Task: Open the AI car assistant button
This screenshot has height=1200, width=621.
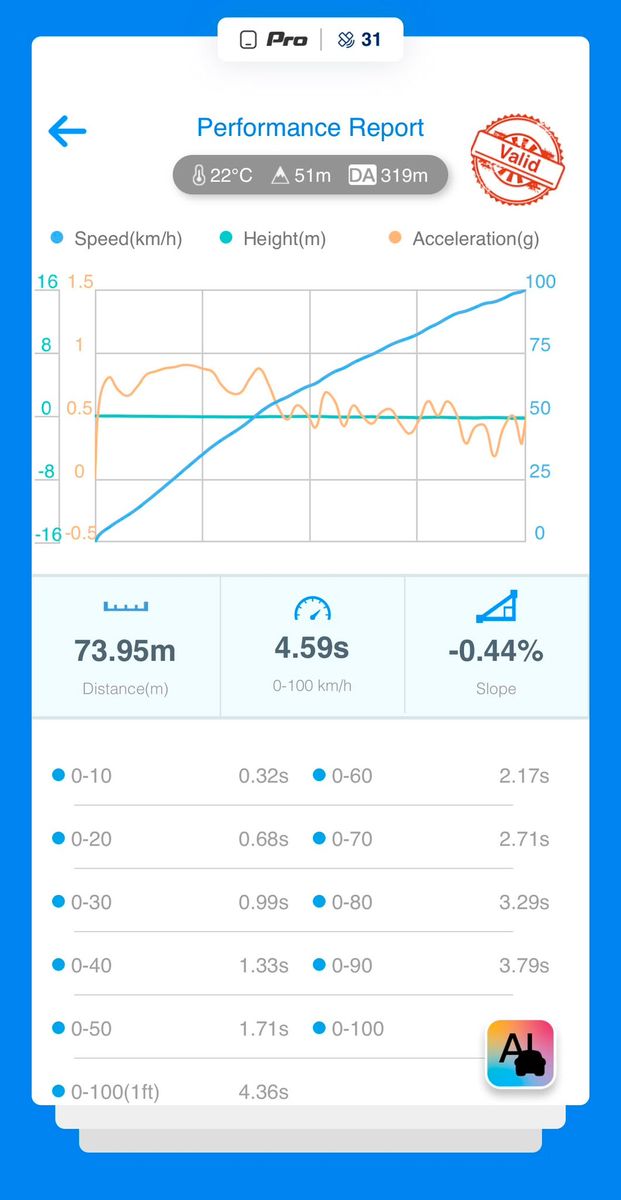Action: coord(520,1054)
